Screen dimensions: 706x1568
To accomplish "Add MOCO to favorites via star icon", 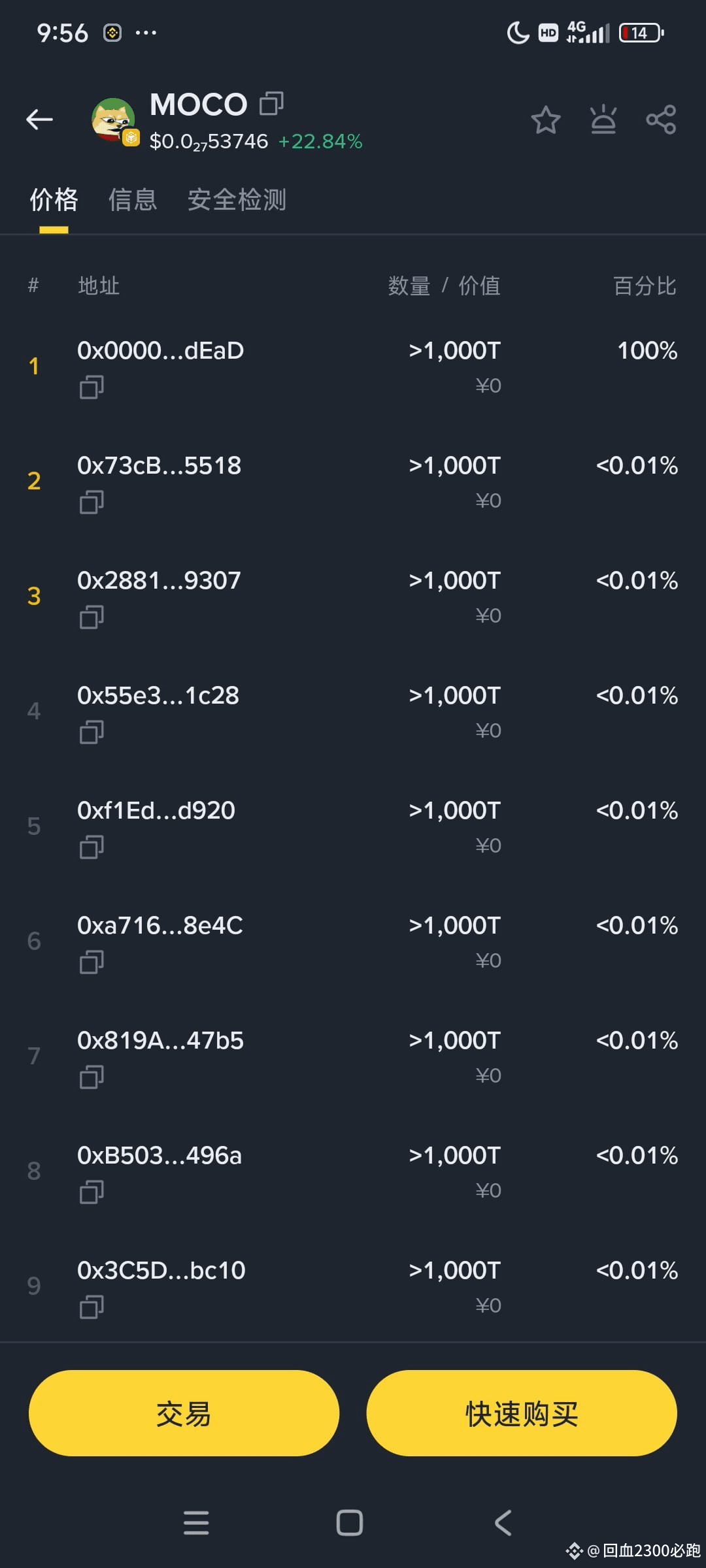I will coord(546,120).
